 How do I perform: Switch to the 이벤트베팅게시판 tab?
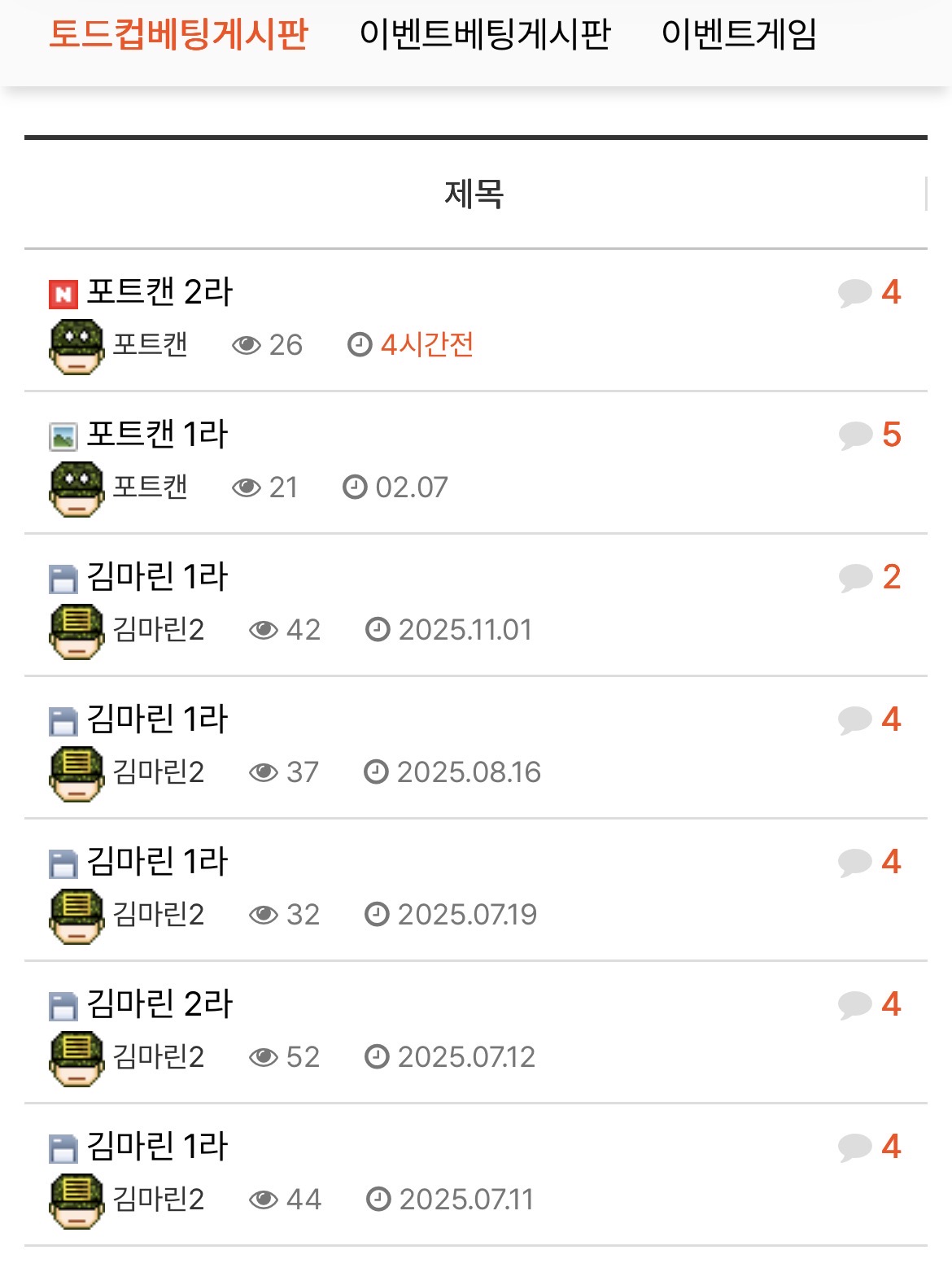[485, 34]
